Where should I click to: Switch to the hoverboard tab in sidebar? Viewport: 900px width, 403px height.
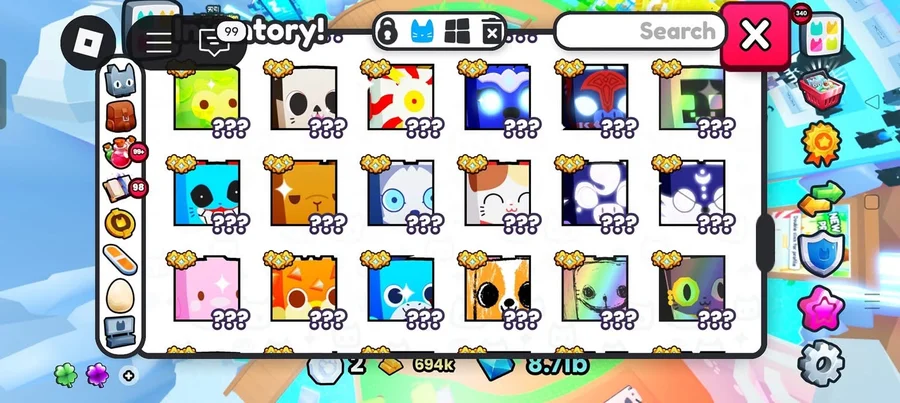[x=119, y=259]
